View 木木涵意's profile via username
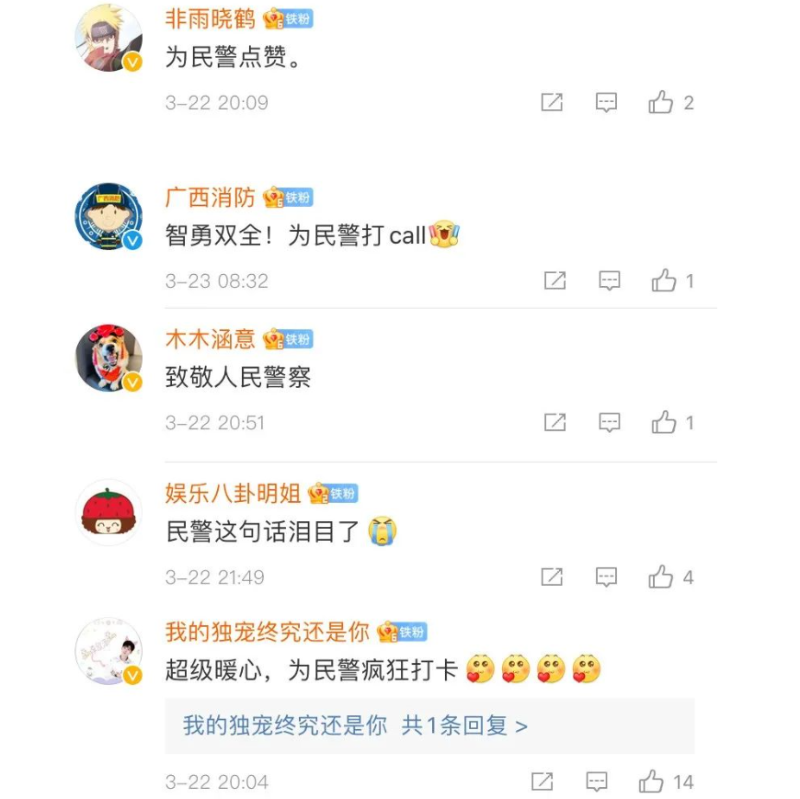This screenshot has height=799, width=800. [x=210, y=339]
